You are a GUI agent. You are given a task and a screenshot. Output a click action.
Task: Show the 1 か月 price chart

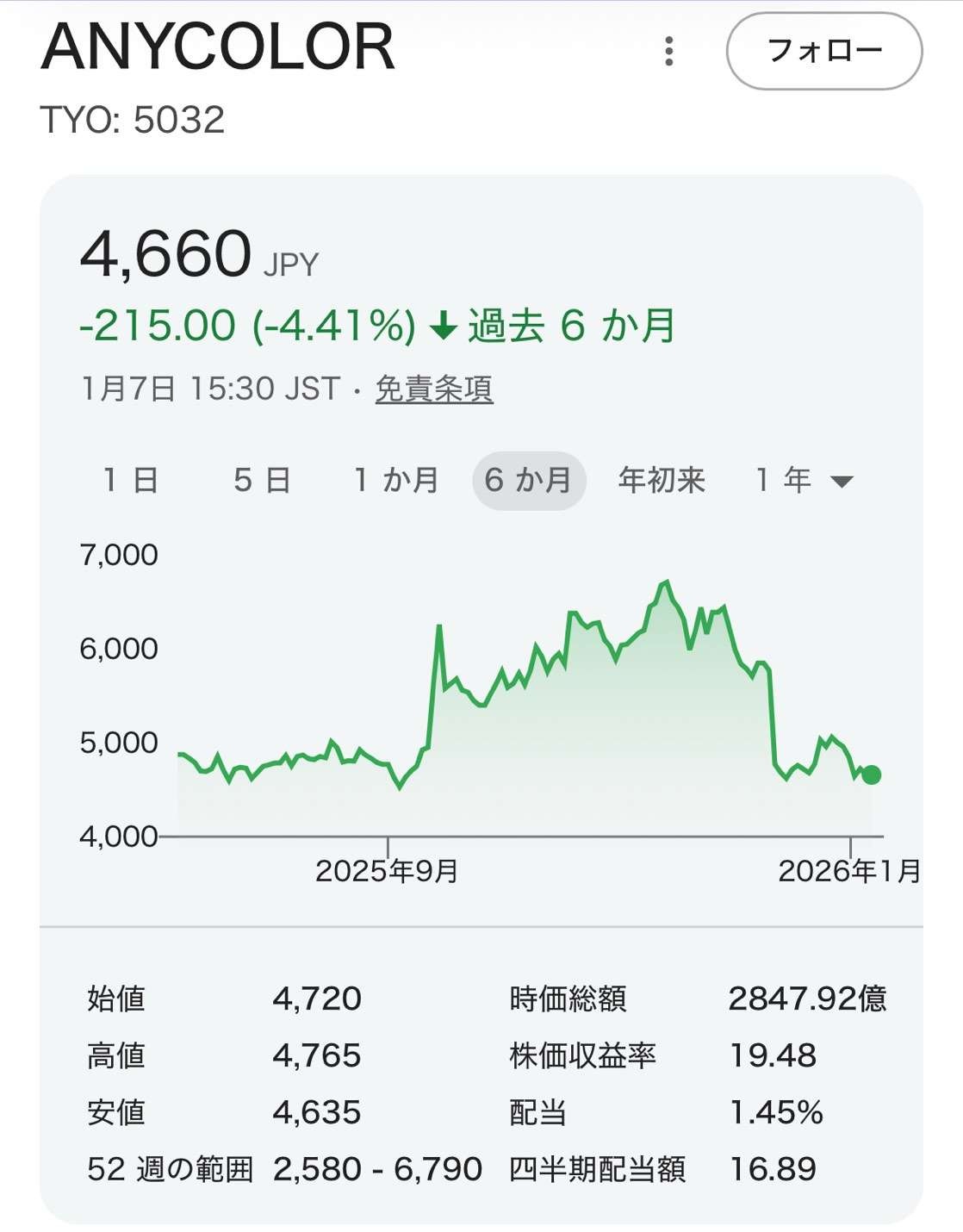[x=396, y=480]
